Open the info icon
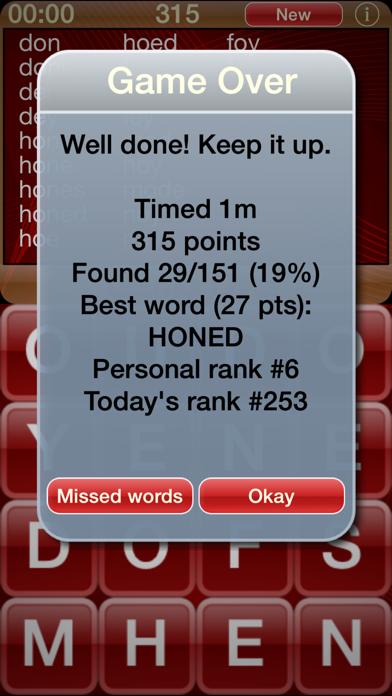 [x=367, y=15]
